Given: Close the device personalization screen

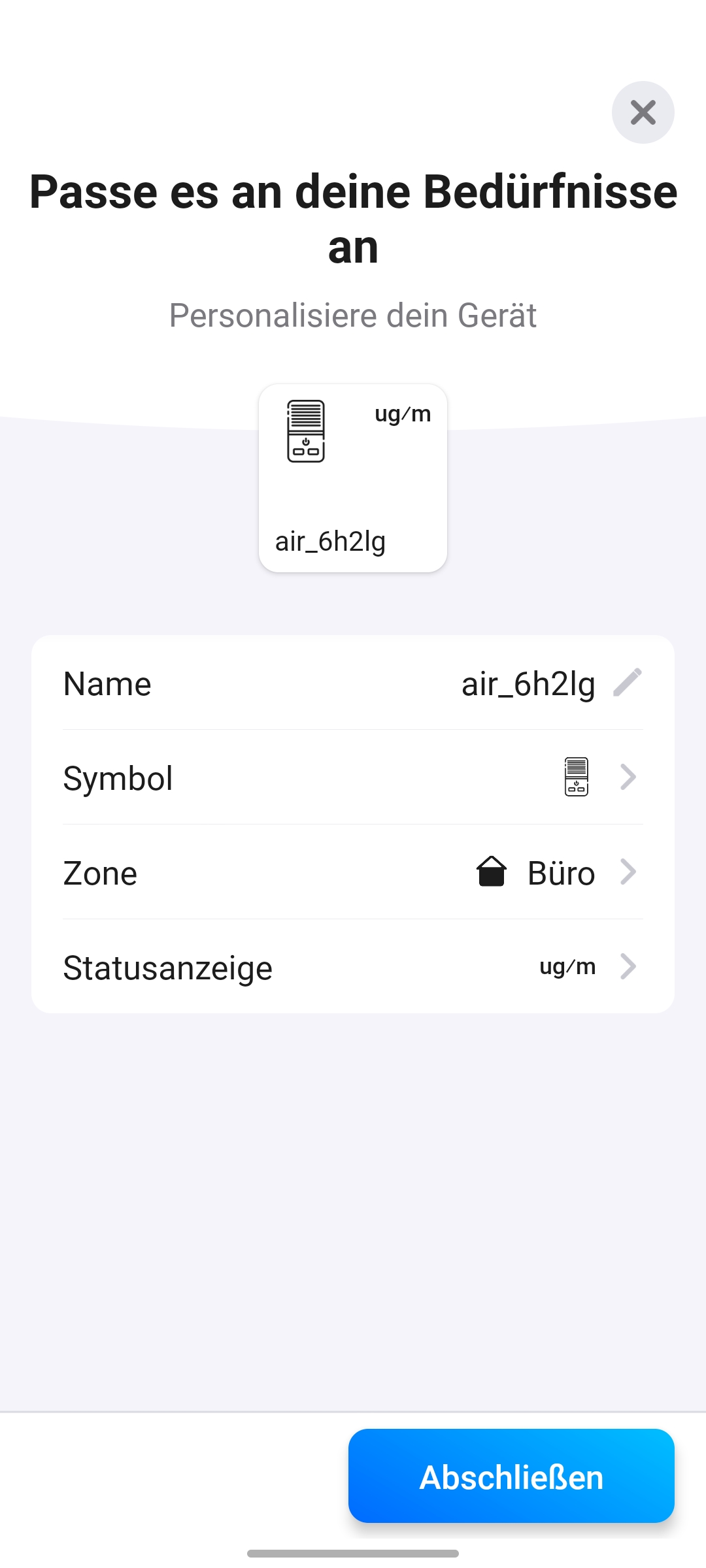Looking at the screenshot, I should click(x=643, y=112).
